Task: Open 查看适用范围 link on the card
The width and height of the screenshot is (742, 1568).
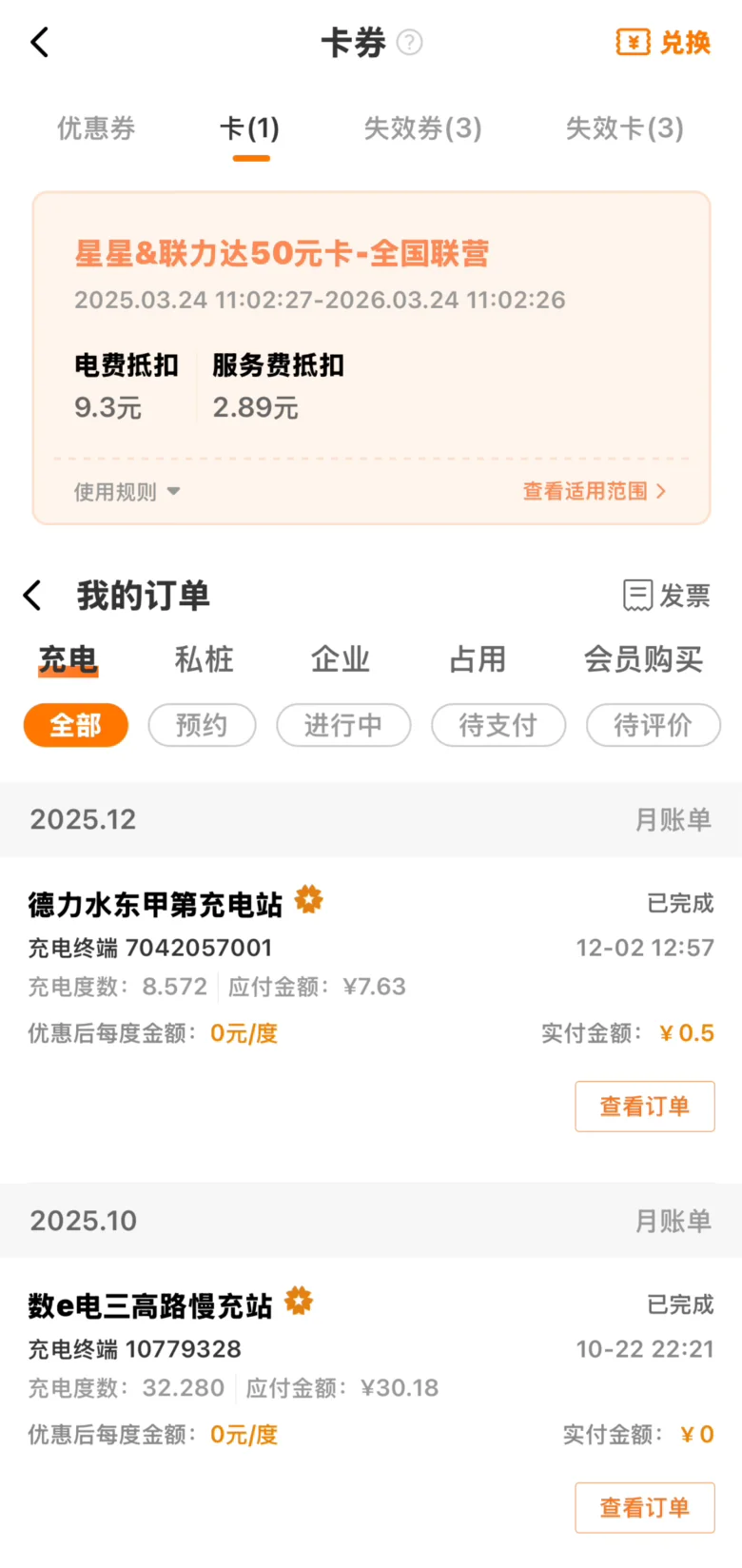Action: (595, 491)
